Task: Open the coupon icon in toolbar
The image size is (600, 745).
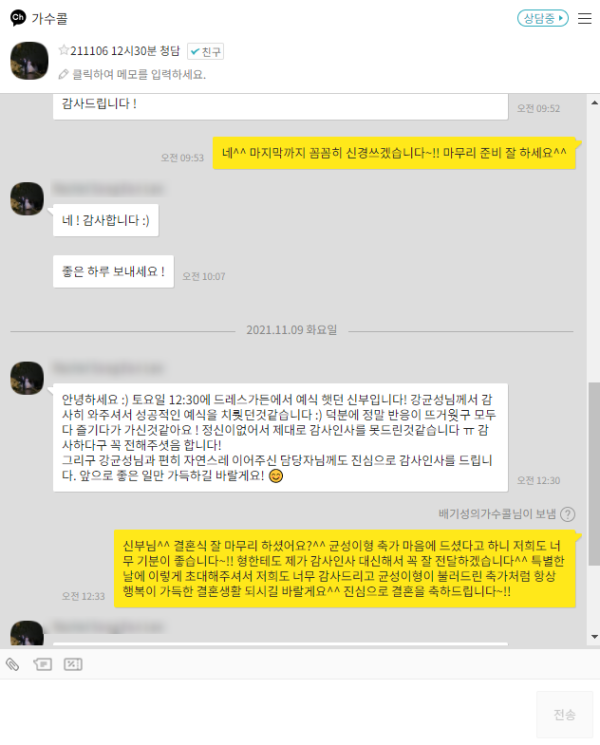Action: coord(72,664)
